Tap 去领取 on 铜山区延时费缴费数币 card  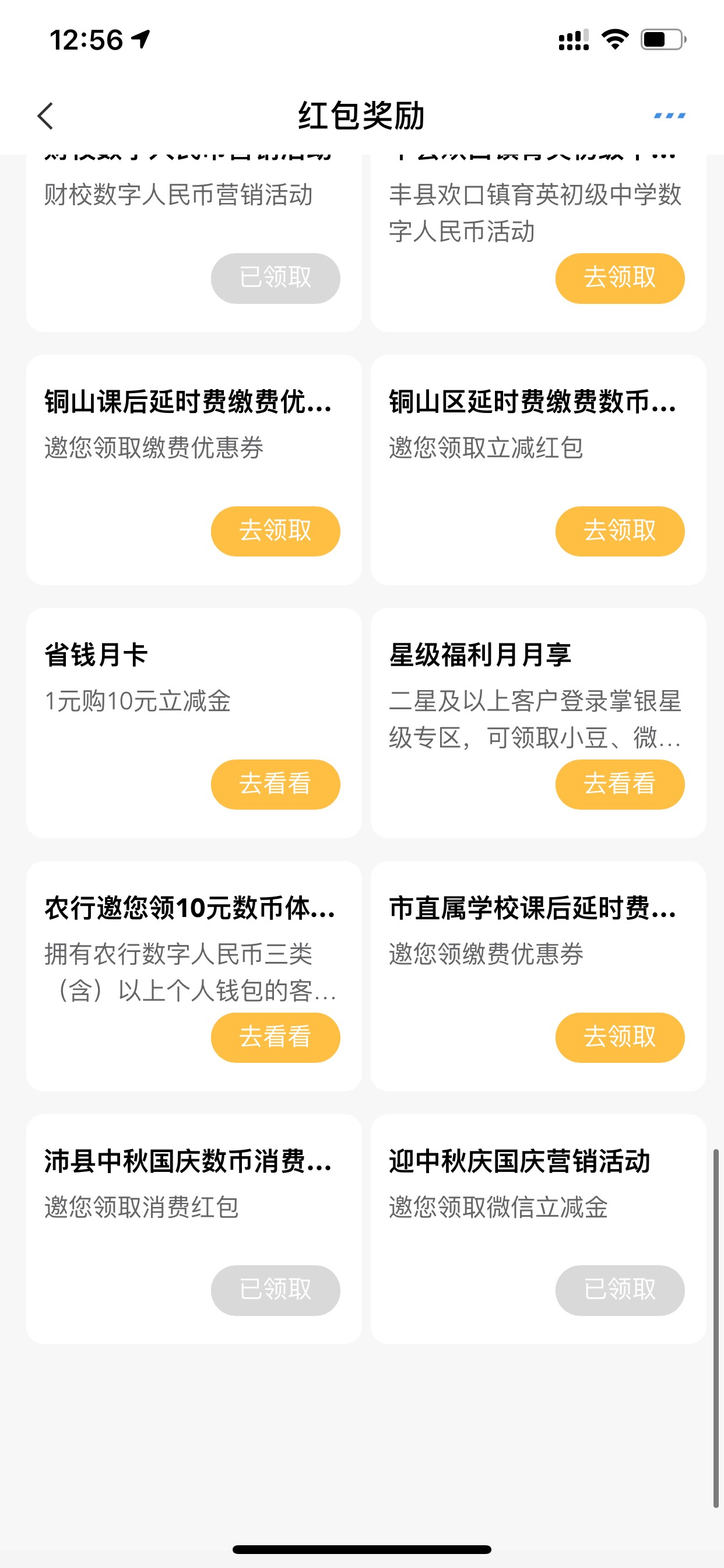point(619,531)
